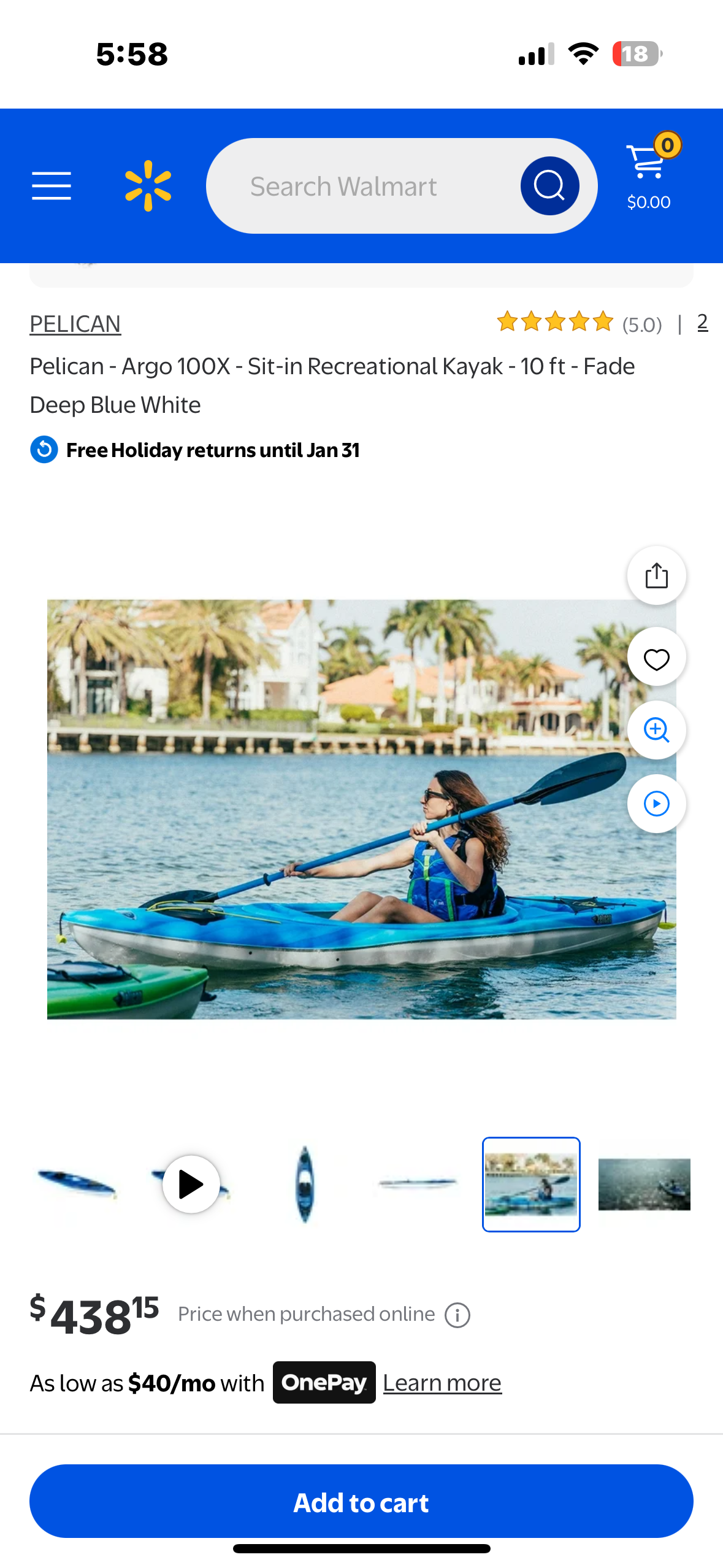The image size is (723, 1568).
Task: View the 2 customer reviews
Action: pos(702,323)
